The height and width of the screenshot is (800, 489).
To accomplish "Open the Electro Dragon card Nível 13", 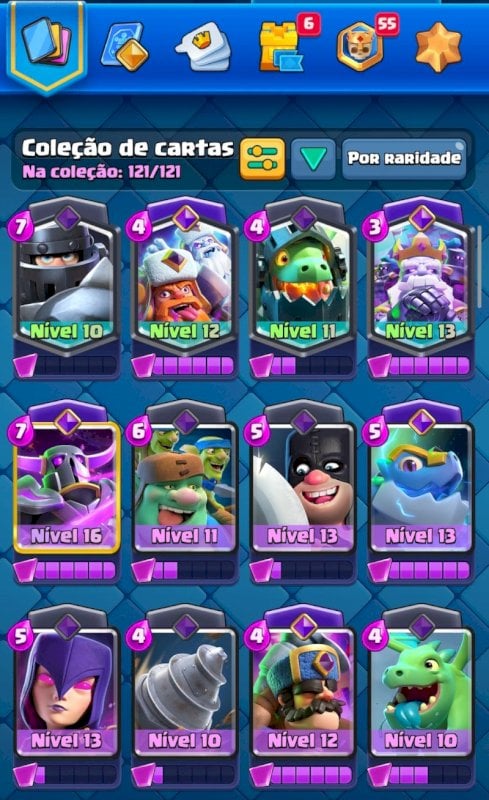I will (421, 492).
